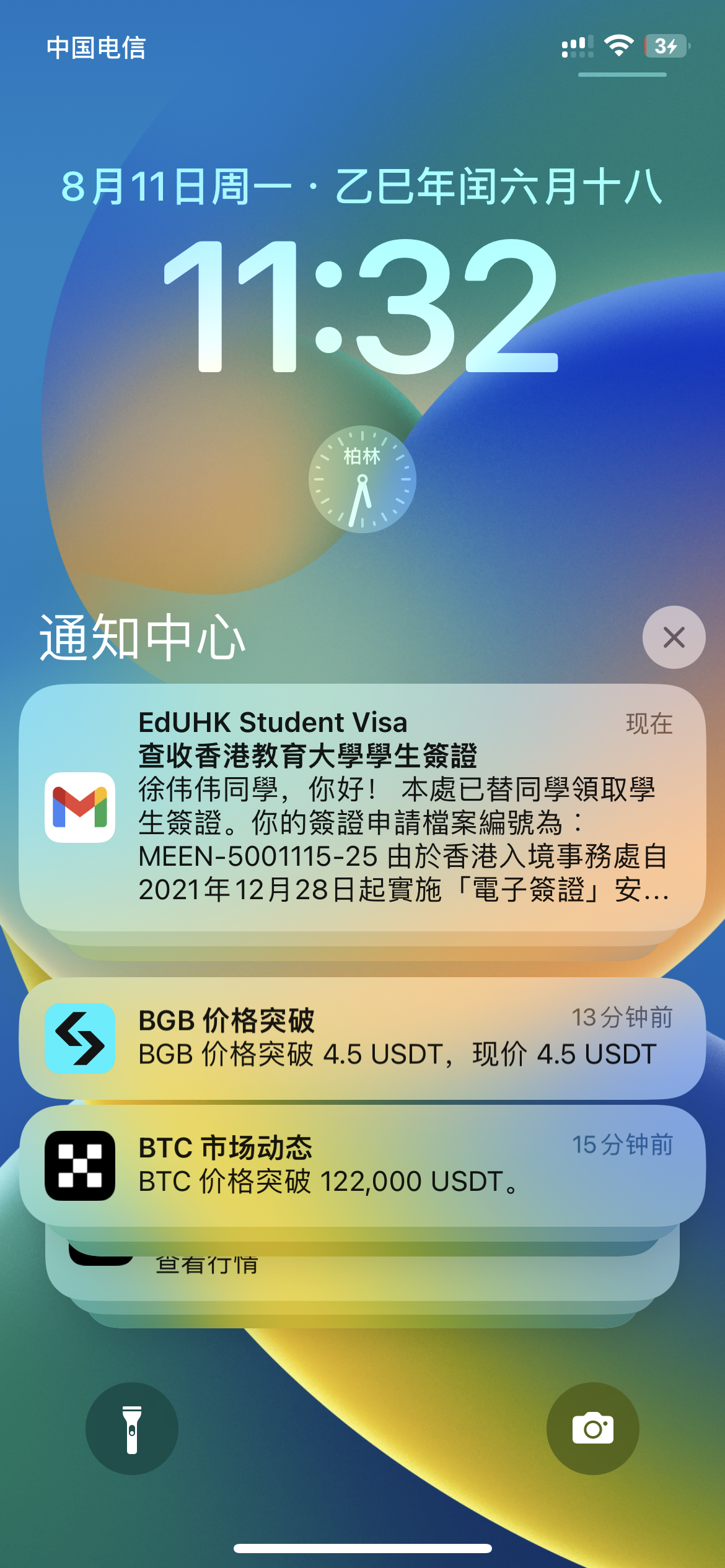Open the BTC 市场动态 notification

(362, 1165)
